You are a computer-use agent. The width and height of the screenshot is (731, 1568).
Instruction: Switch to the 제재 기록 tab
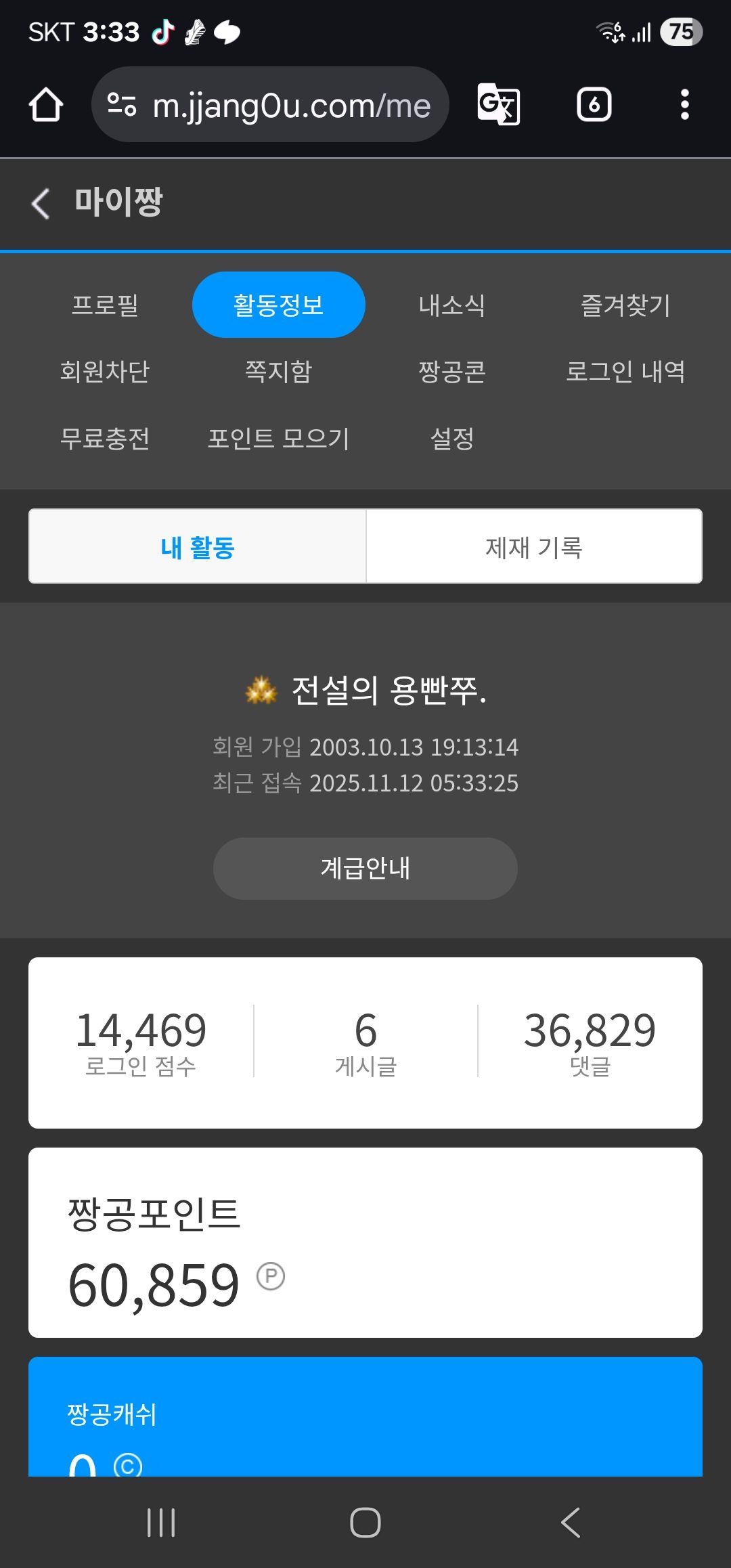pyautogui.click(x=533, y=546)
